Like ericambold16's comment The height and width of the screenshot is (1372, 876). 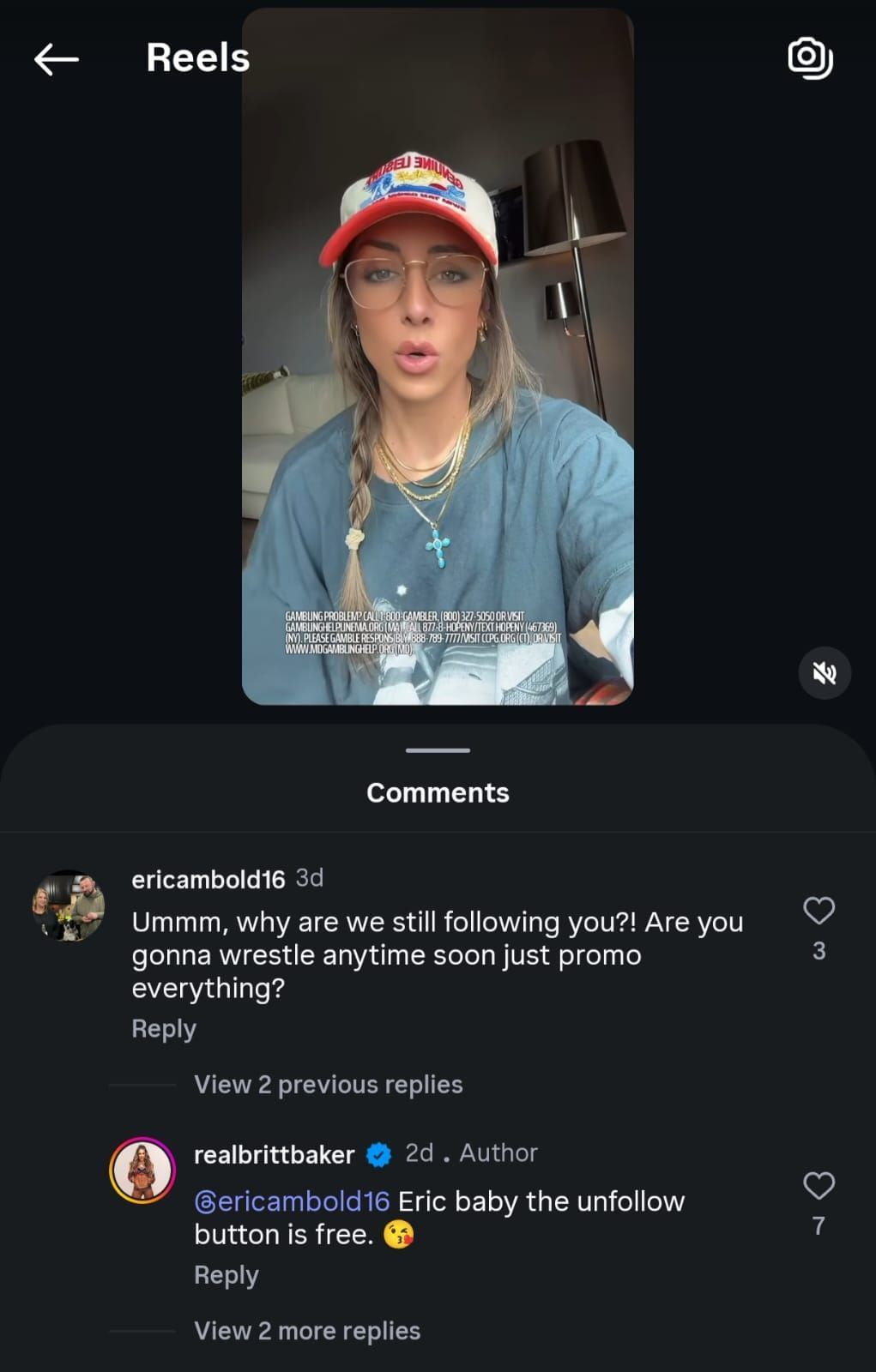coord(819,911)
